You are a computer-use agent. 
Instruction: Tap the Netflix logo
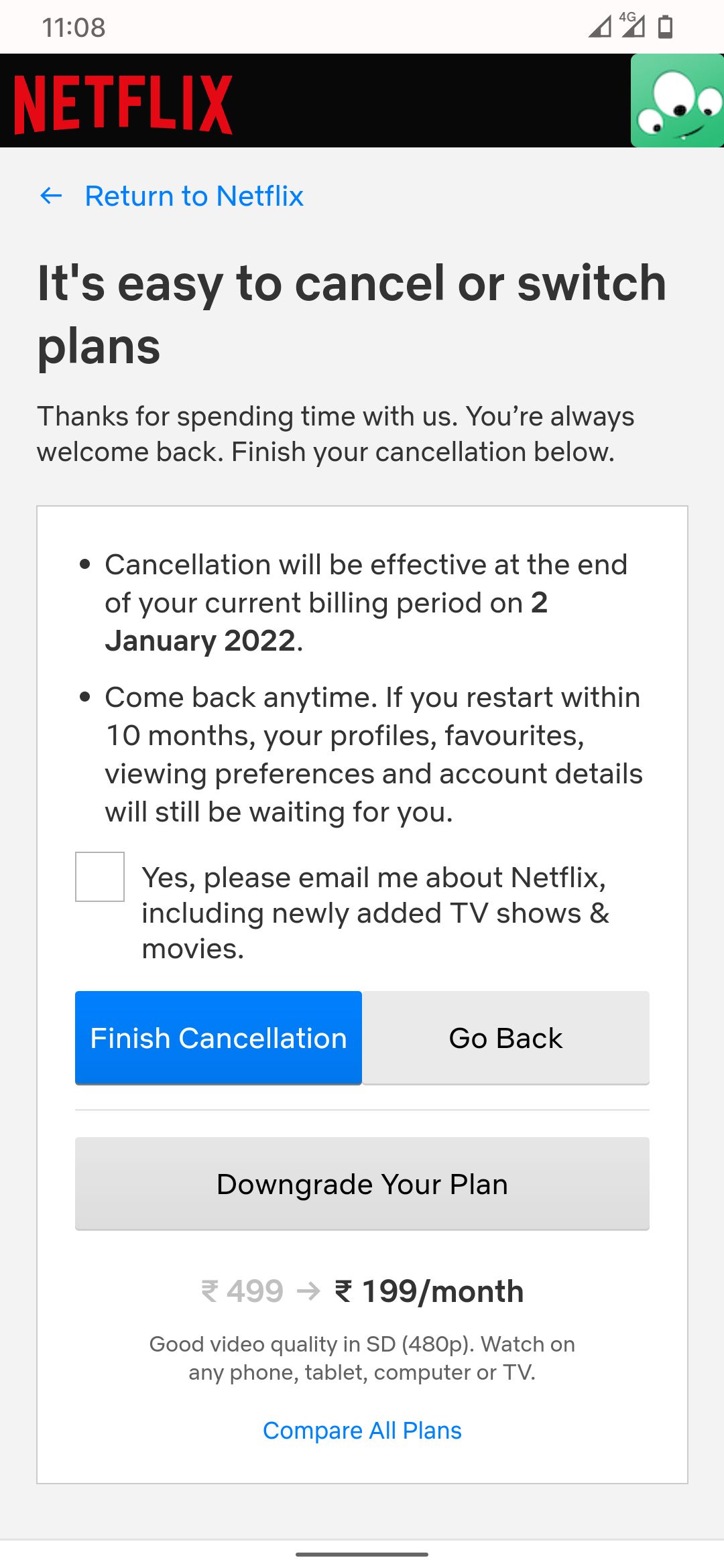point(123,103)
